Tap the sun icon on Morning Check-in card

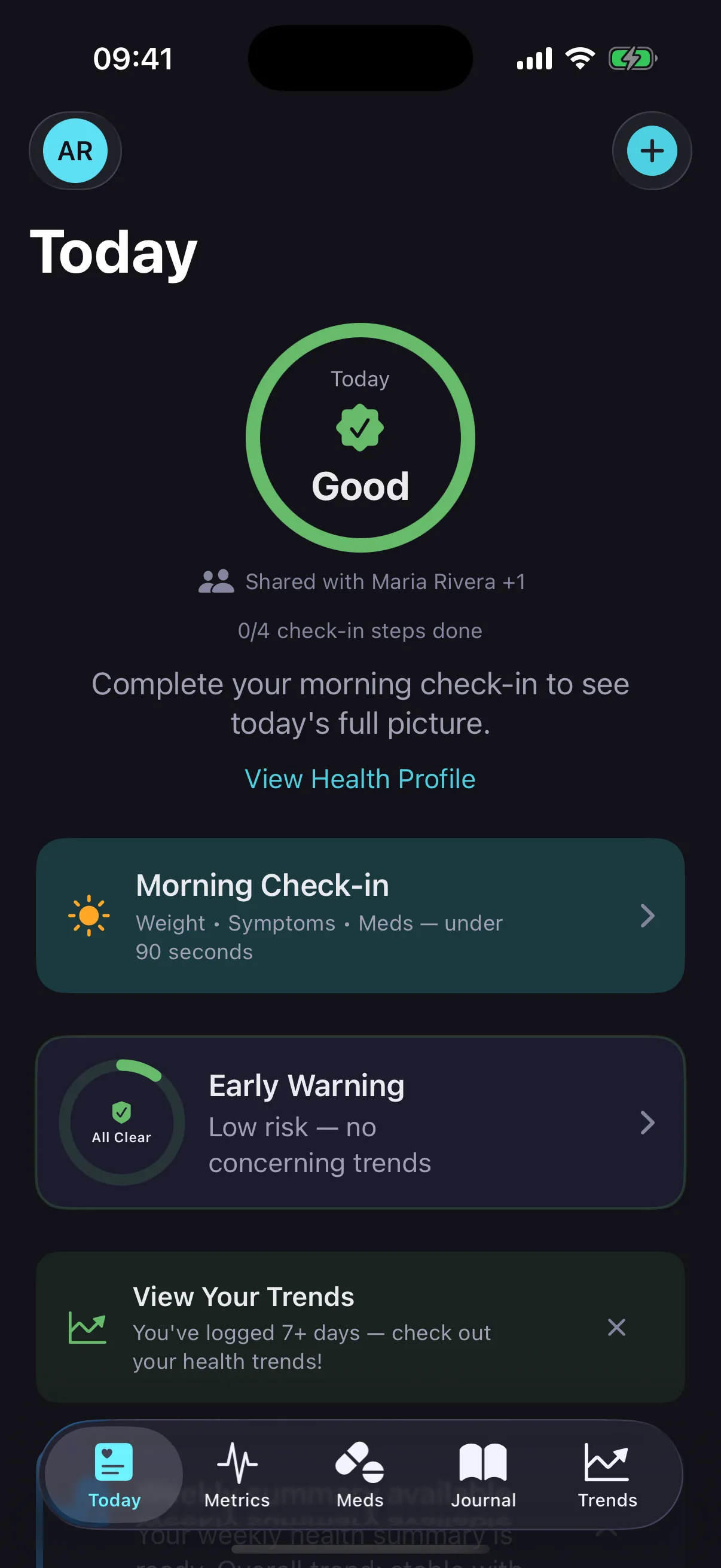[x=89, y=916]
